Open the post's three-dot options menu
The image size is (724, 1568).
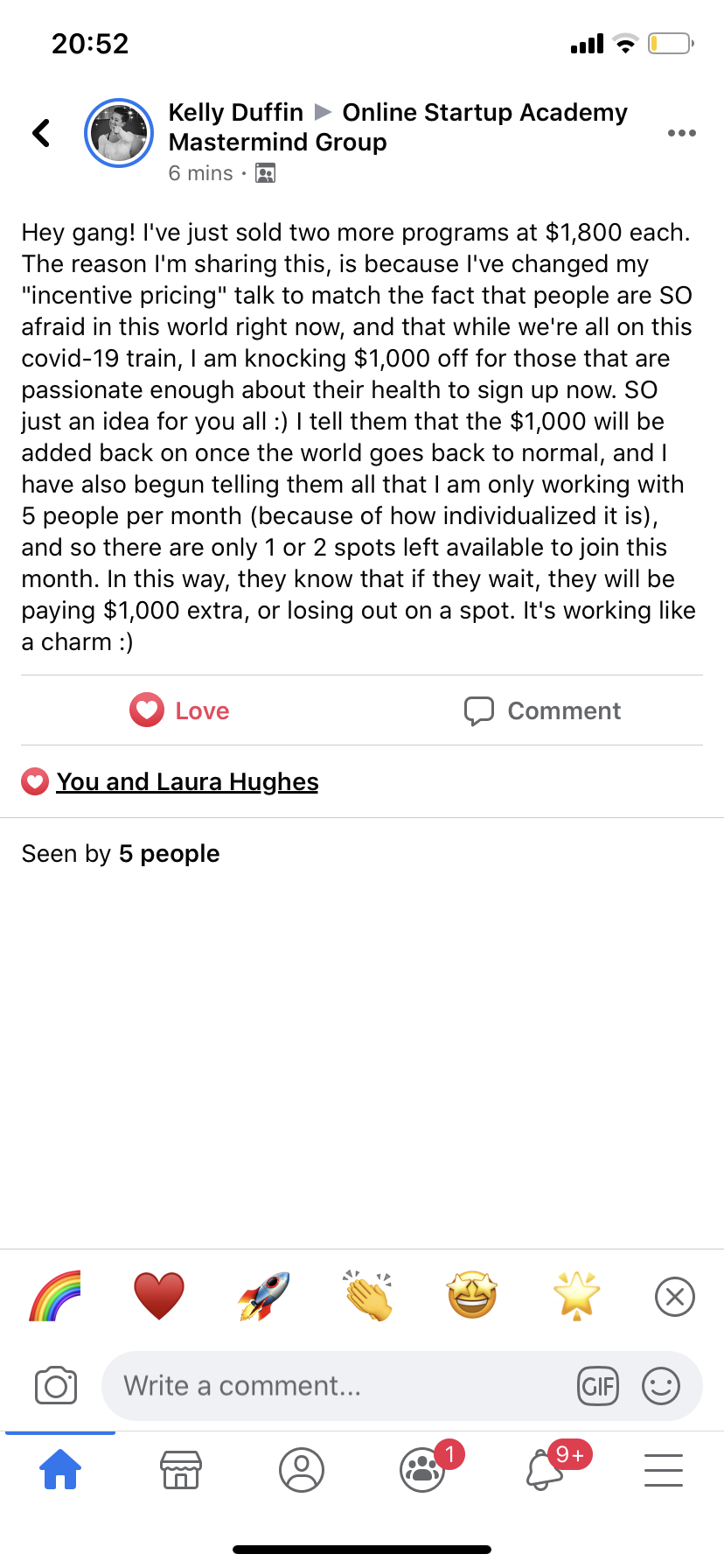click(681, 133)
